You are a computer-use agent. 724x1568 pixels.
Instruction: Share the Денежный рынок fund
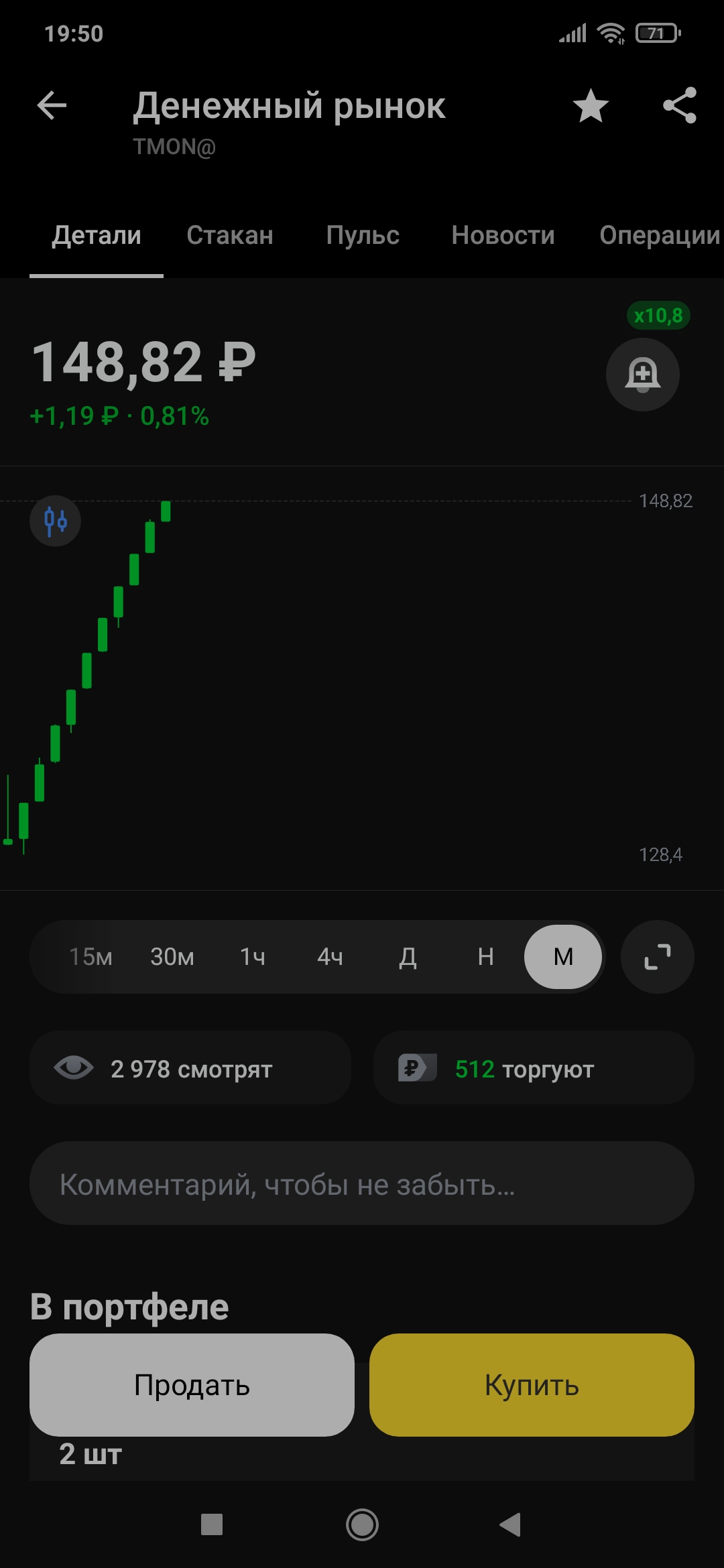(679, 106)
